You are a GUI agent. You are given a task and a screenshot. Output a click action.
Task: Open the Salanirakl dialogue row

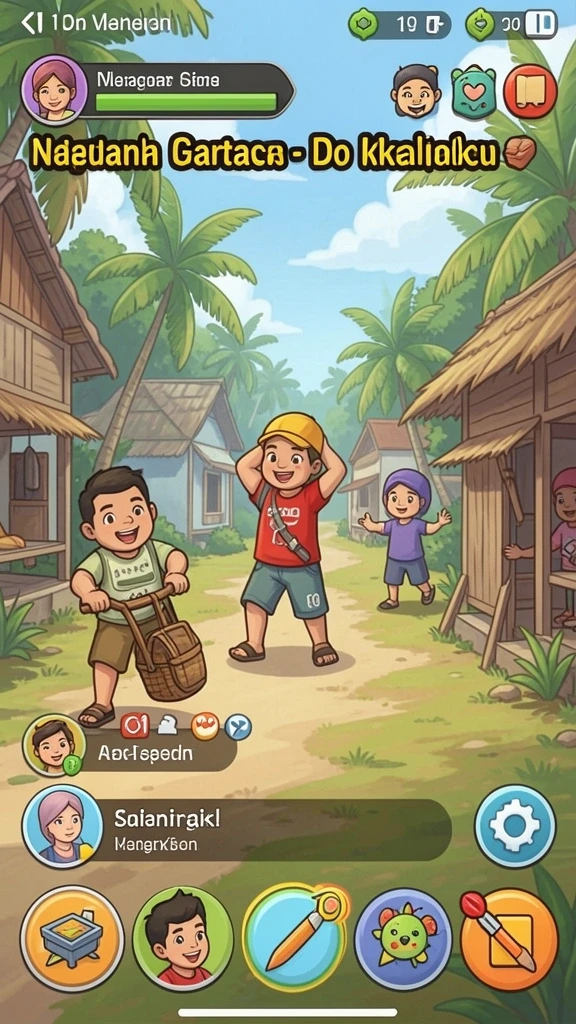tap(236, 828)
